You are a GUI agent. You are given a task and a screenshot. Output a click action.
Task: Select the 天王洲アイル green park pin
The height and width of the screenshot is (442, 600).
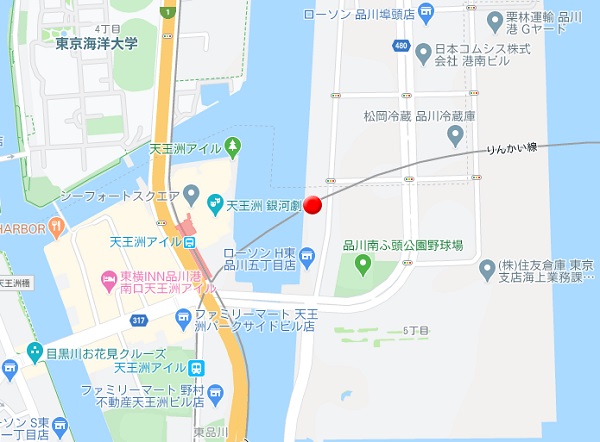point(232,147)
